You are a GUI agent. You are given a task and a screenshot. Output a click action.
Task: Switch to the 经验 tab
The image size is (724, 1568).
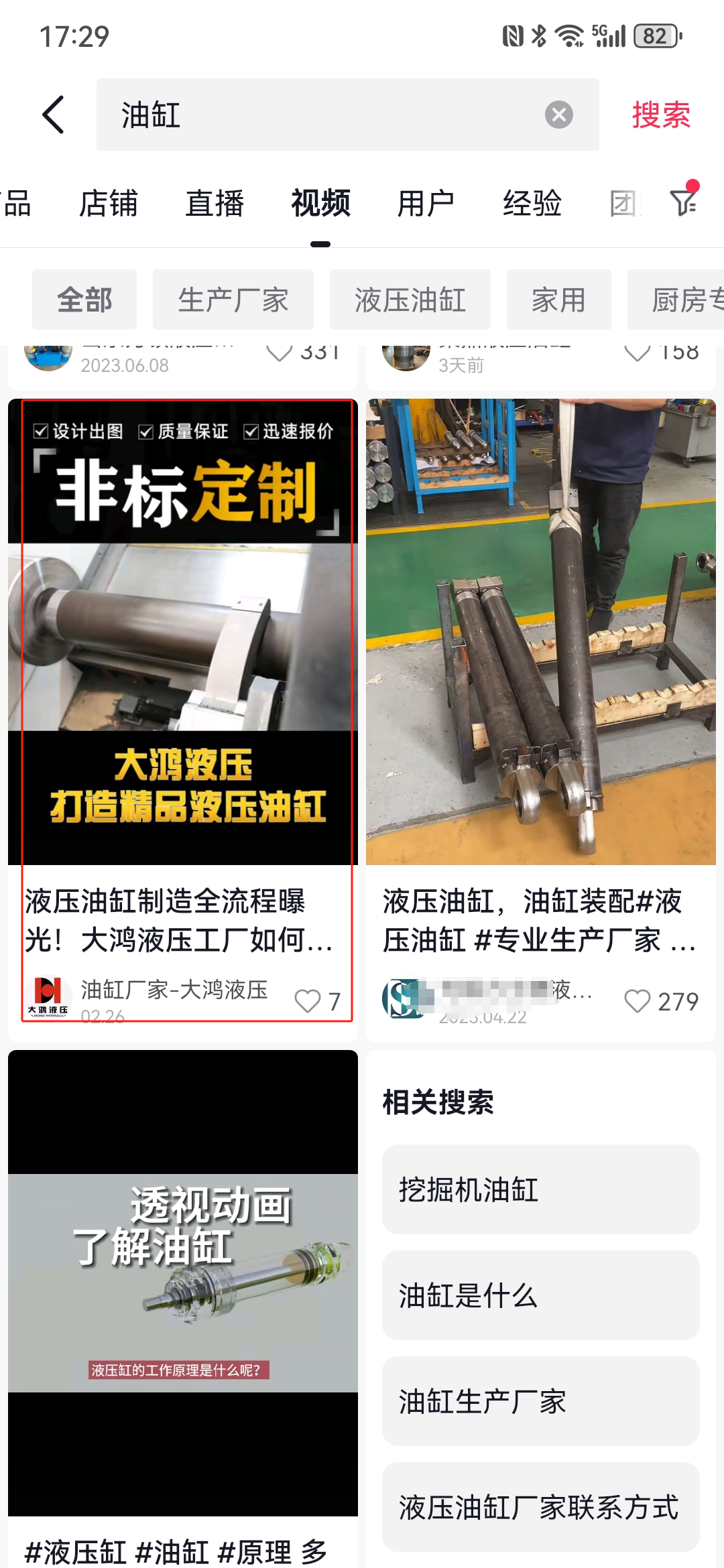tap(532, 203)
